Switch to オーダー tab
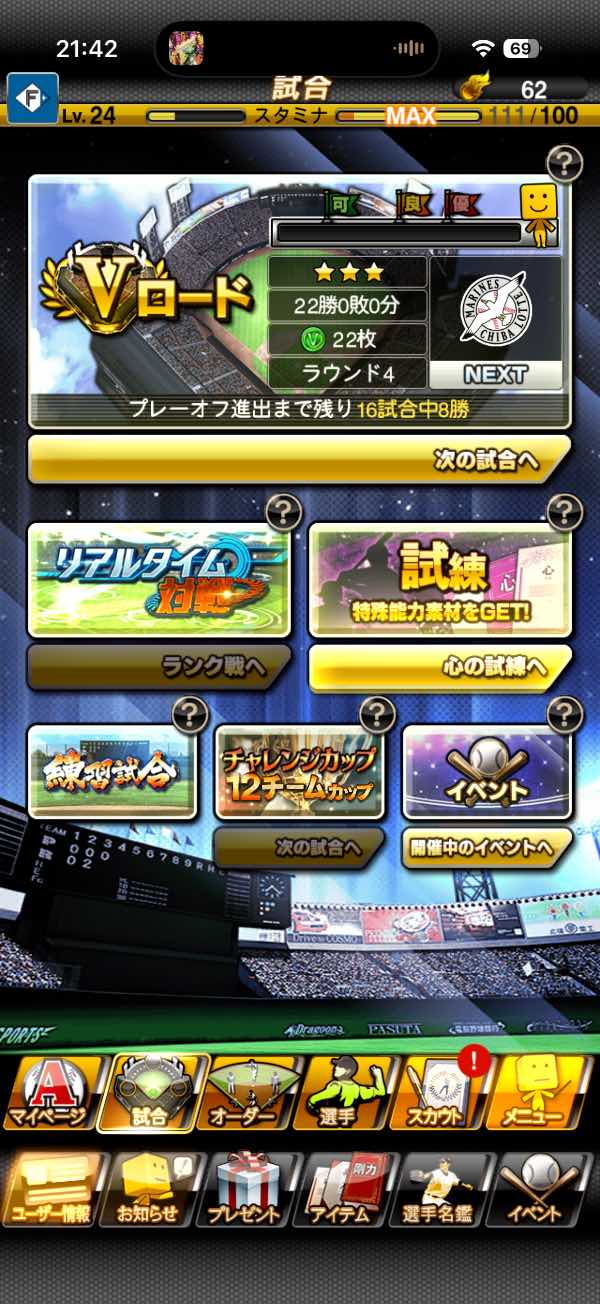600x1304 pixels. [252, 1093]
